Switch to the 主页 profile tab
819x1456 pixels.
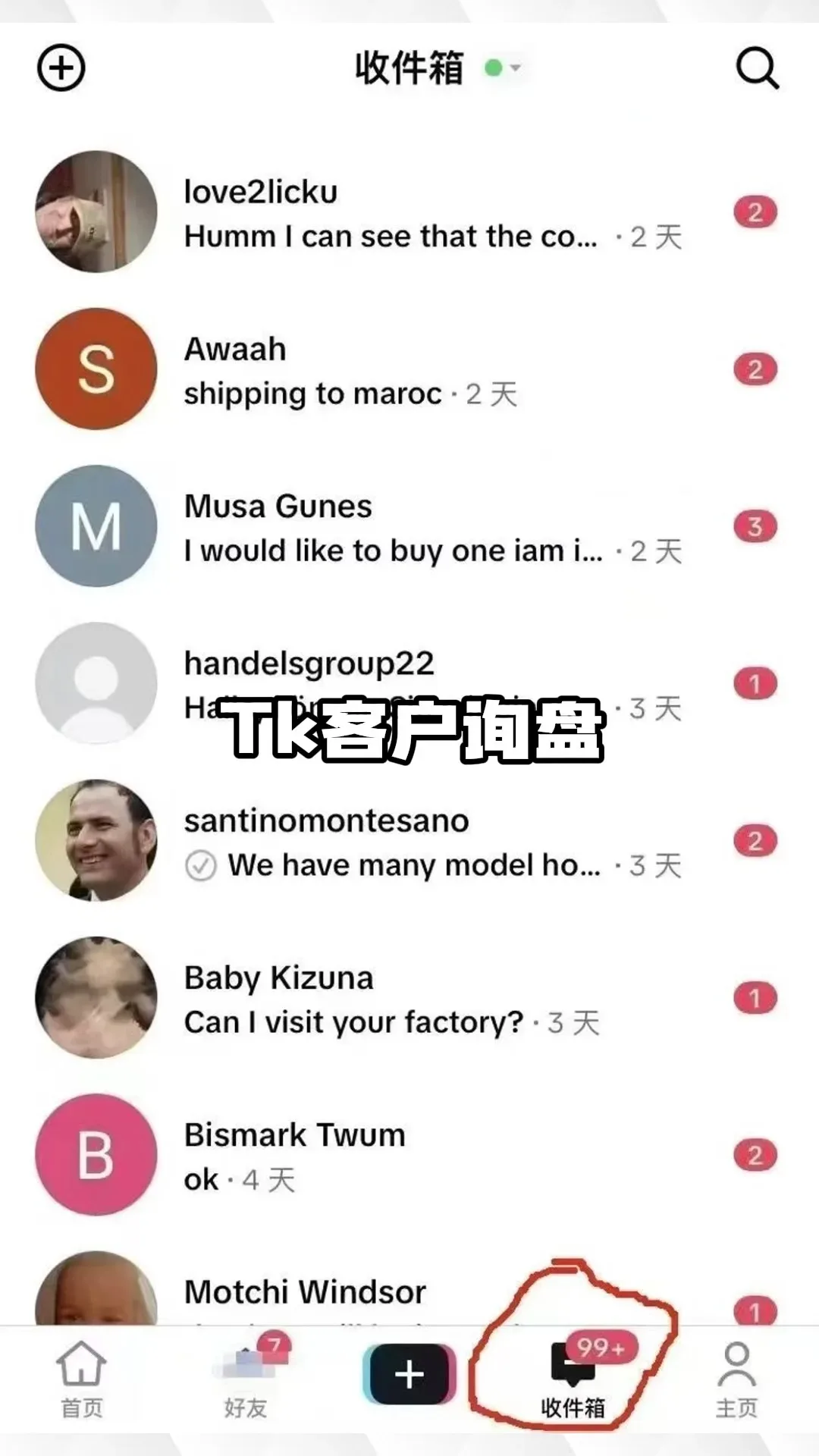pos(736,1379)
